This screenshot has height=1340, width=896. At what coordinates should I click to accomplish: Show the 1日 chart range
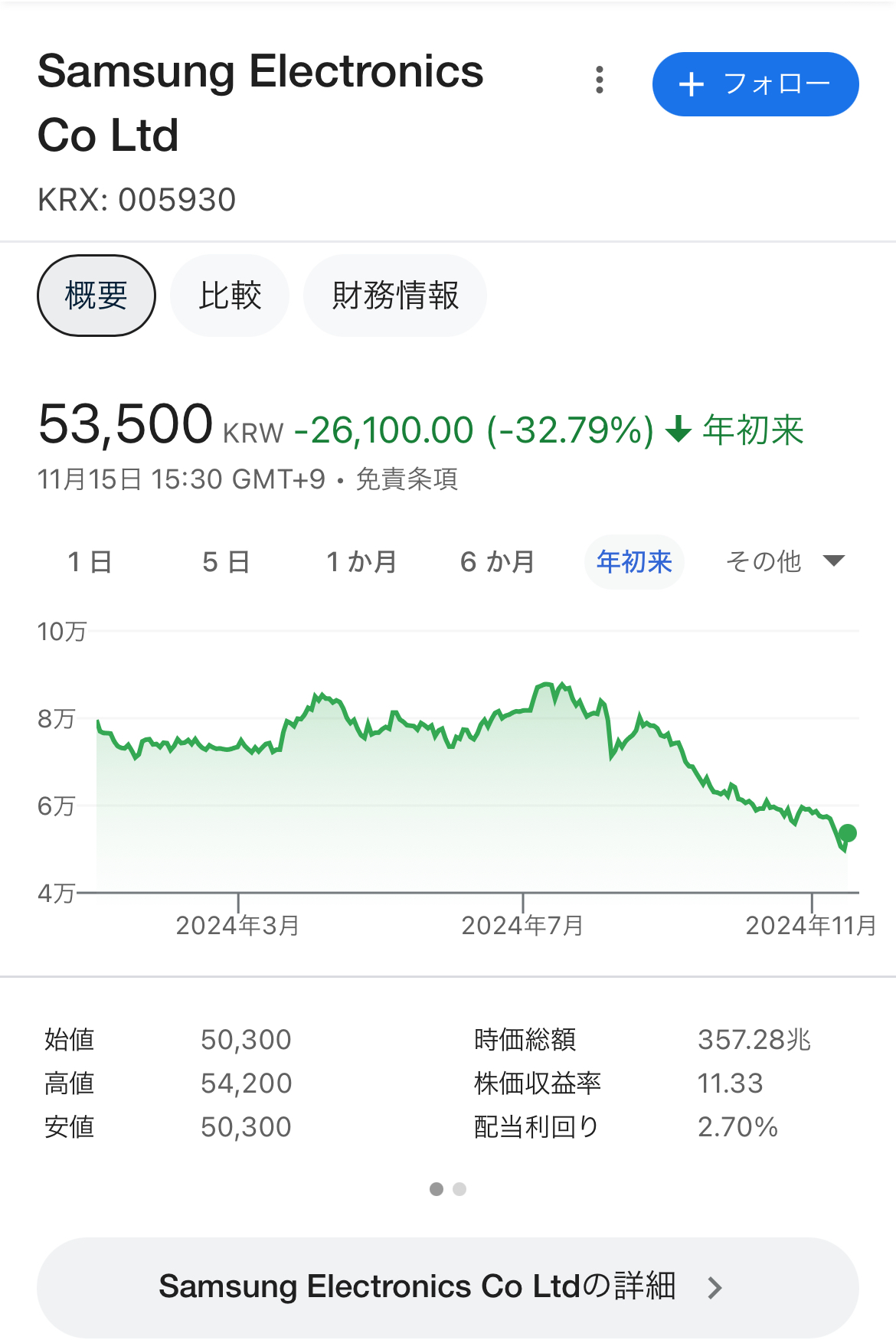point(90,562)
